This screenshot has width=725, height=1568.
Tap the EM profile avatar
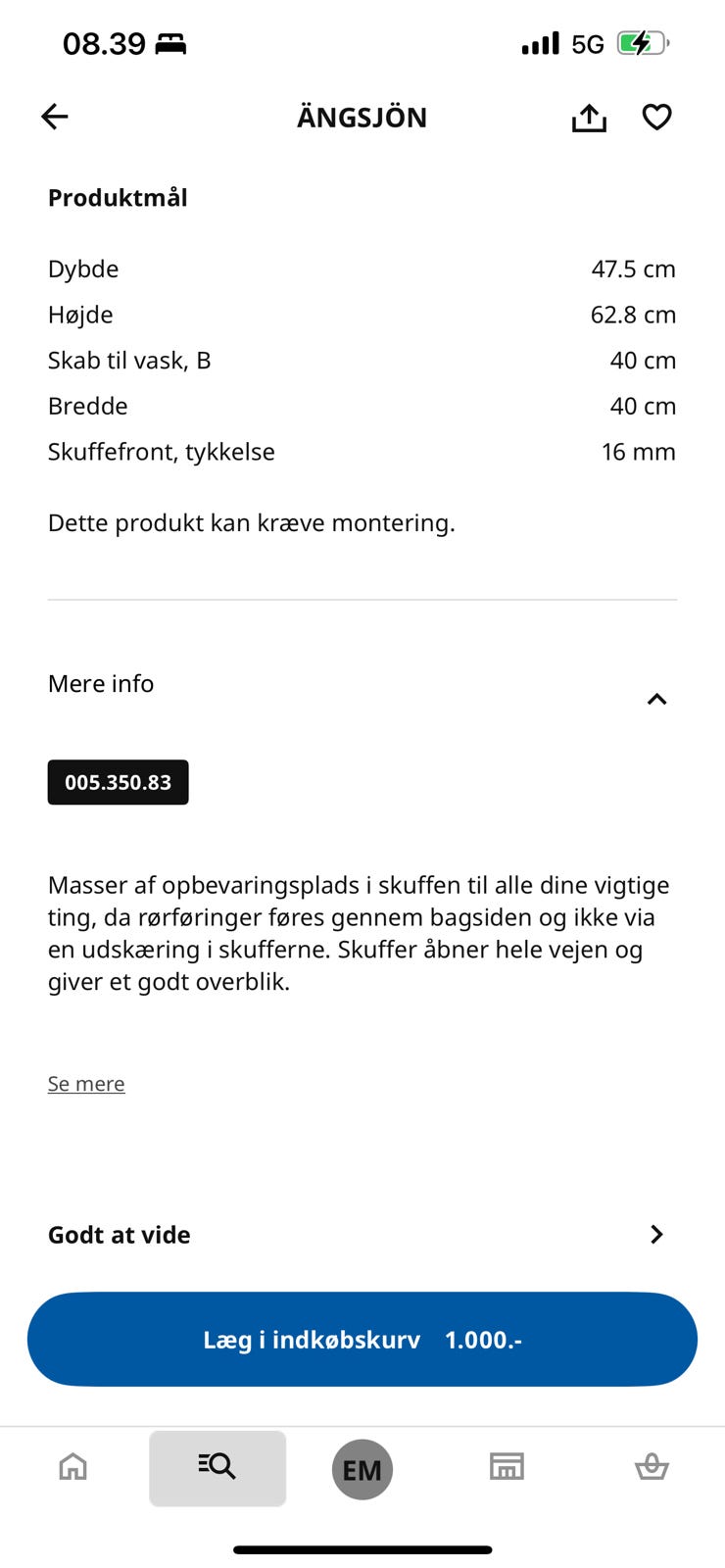pos(362,1469)
